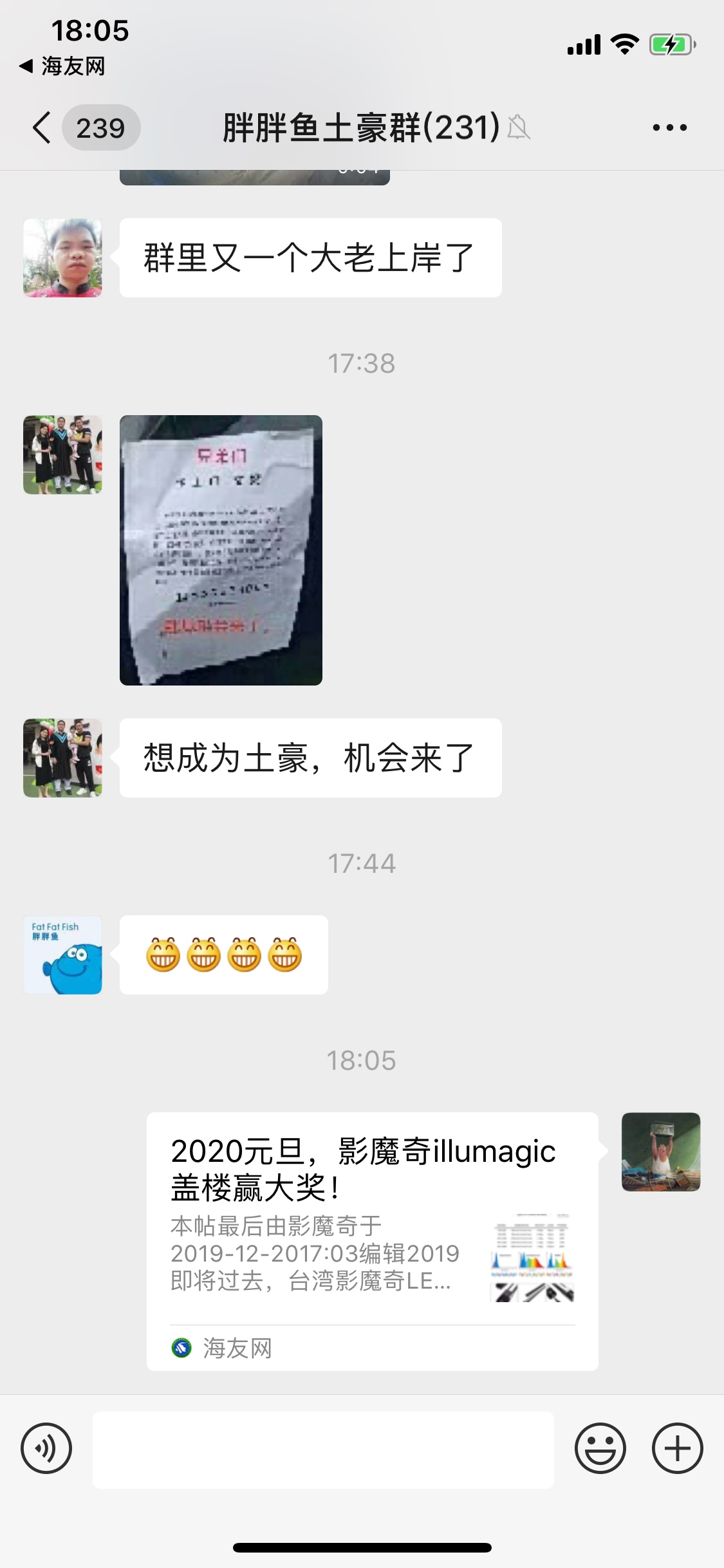Return to 海友网 app

tap(62, 66)
